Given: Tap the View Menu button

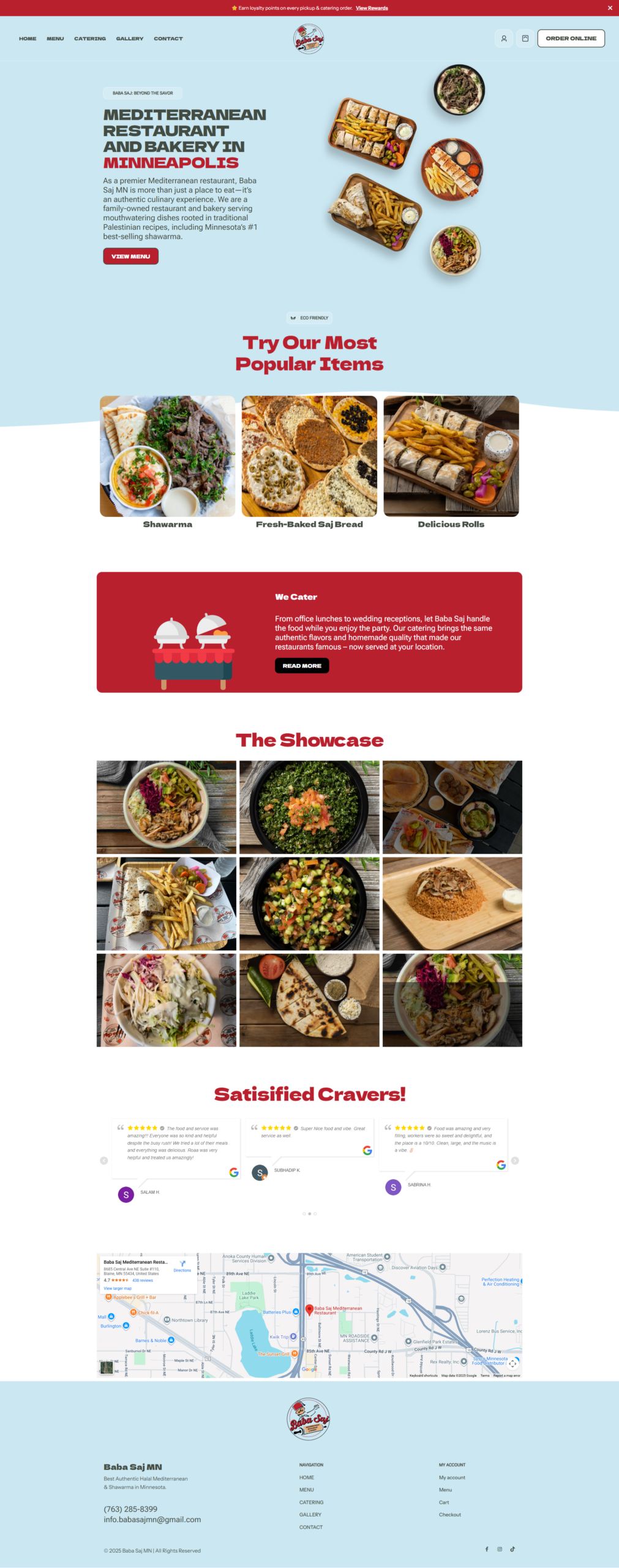Looking at the screenshot, I should tap(130, 256).
